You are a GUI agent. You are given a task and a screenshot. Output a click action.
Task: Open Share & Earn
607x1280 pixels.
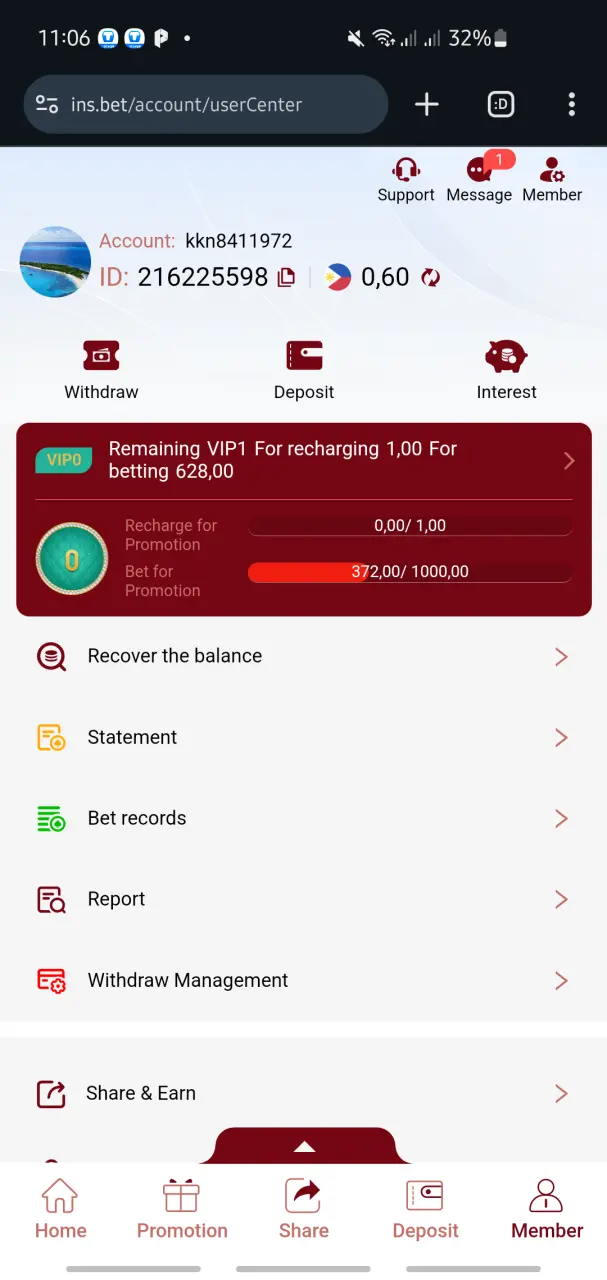pos(304,1093)
